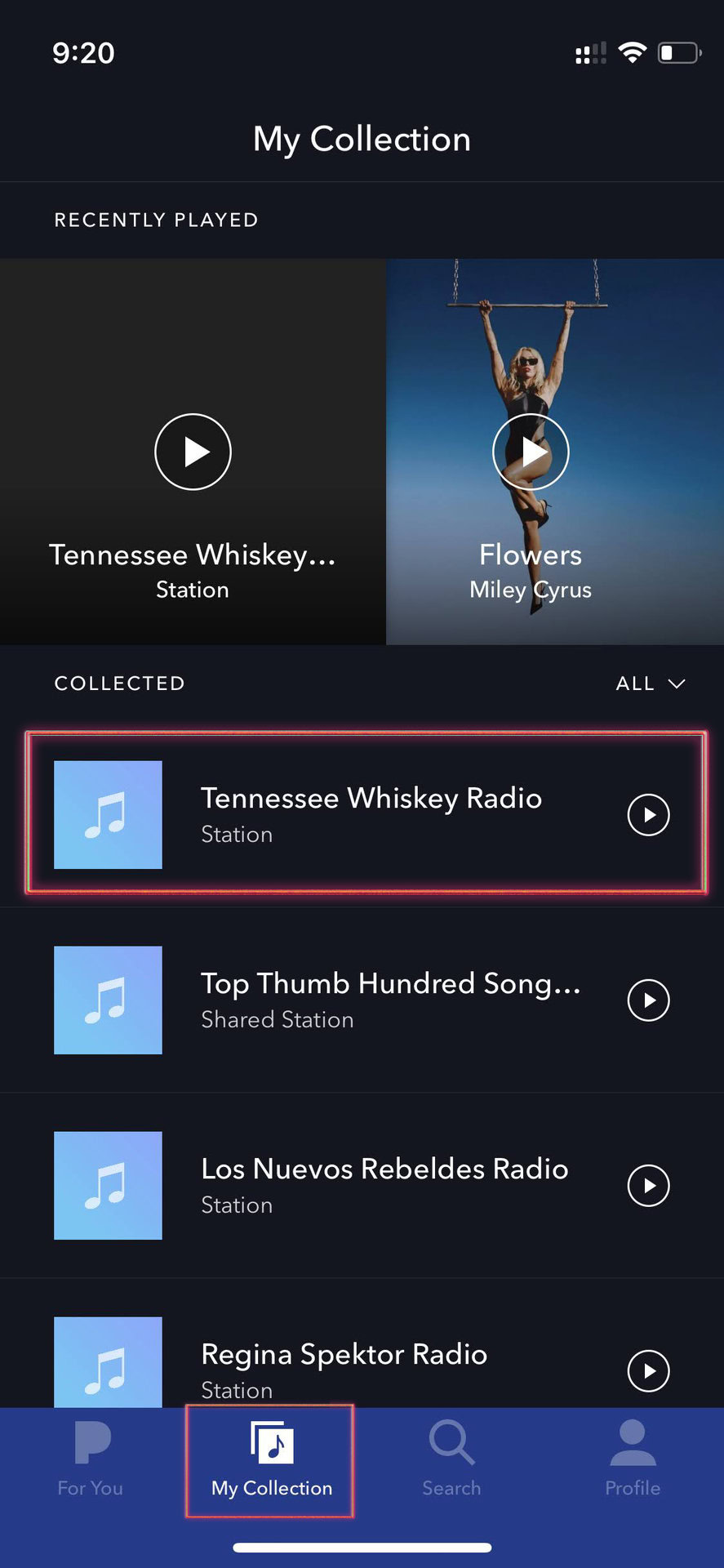Play the Top Thumb Hundred shared station
The height and width of the screenshot is (1568, 724).
coord(648,1000)
